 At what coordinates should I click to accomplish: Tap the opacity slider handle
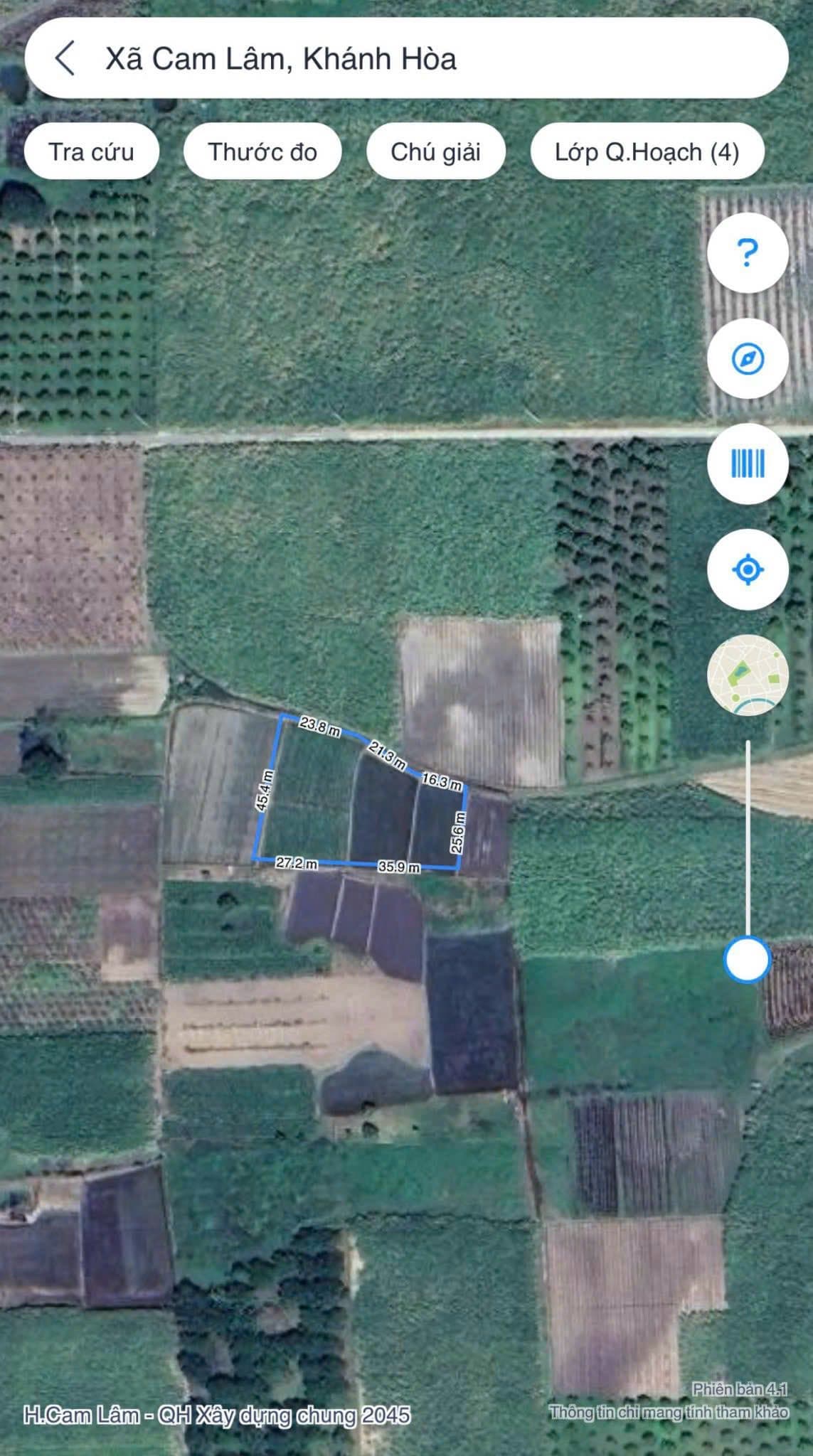747,960
